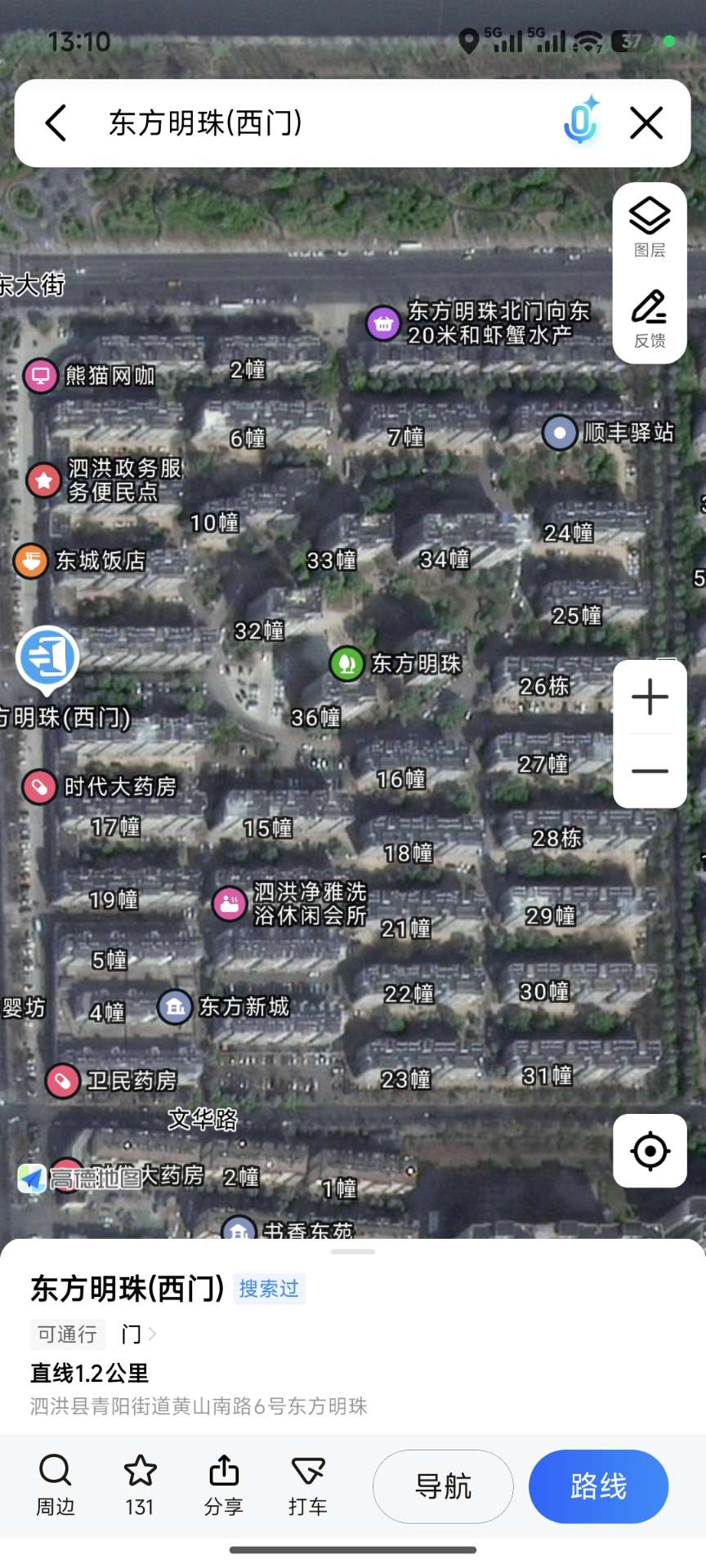Clear the search with the X
Image resolution: width=706 pixels, height=1568 pixels.
[646, 123]
